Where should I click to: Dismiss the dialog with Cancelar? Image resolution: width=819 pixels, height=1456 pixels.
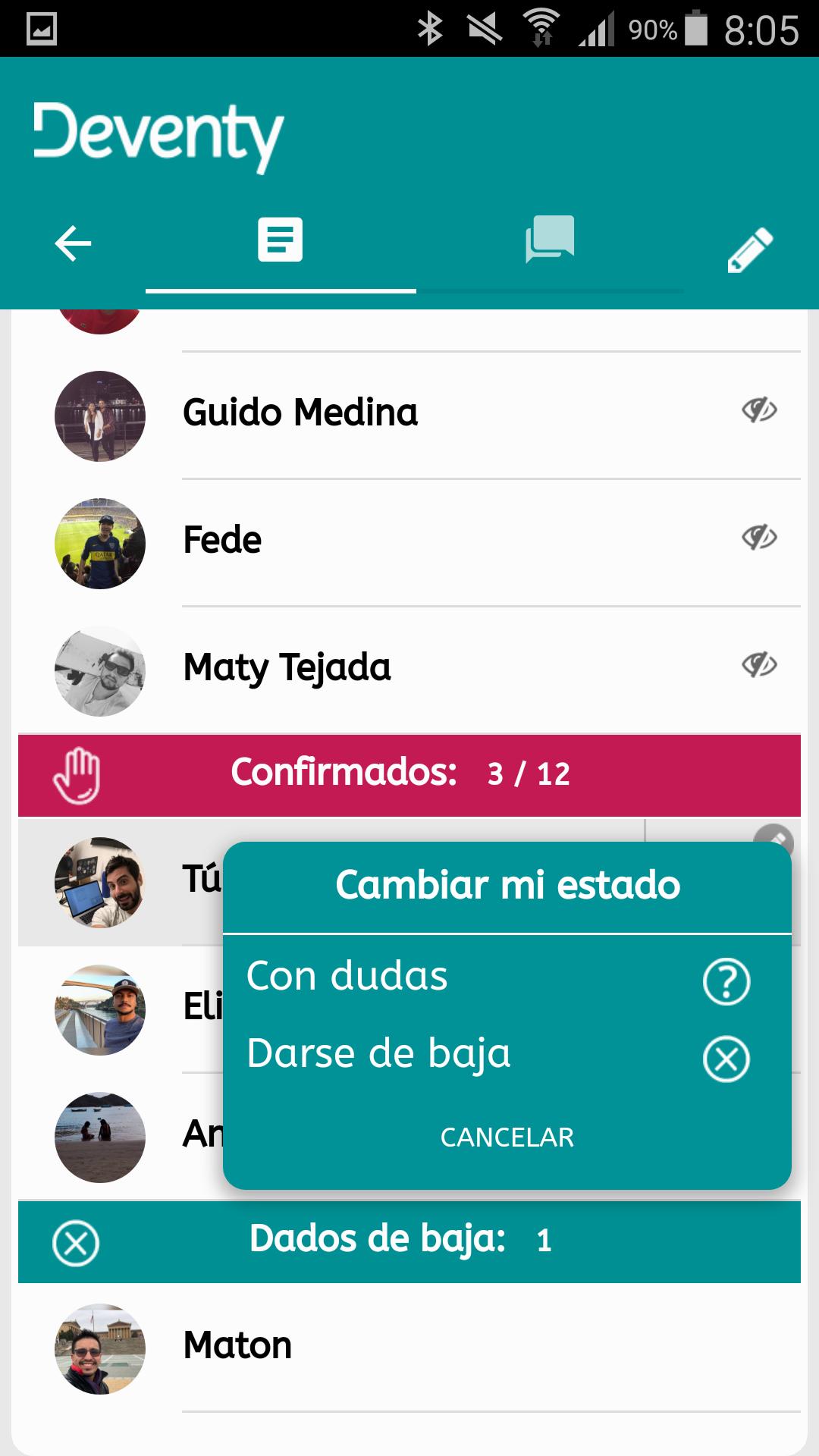pos(507,1137)
